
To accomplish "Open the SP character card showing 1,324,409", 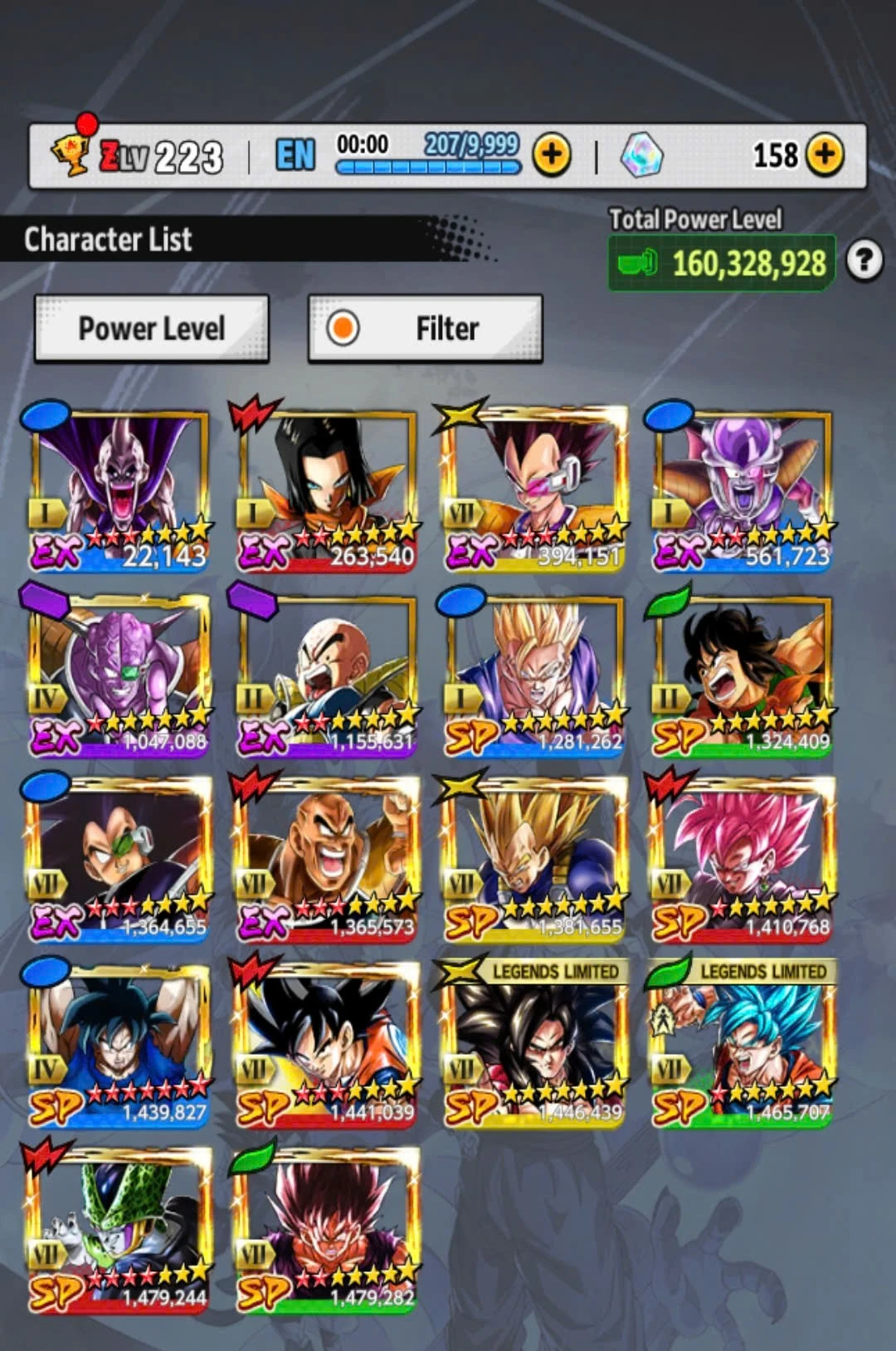I will 743,675.
